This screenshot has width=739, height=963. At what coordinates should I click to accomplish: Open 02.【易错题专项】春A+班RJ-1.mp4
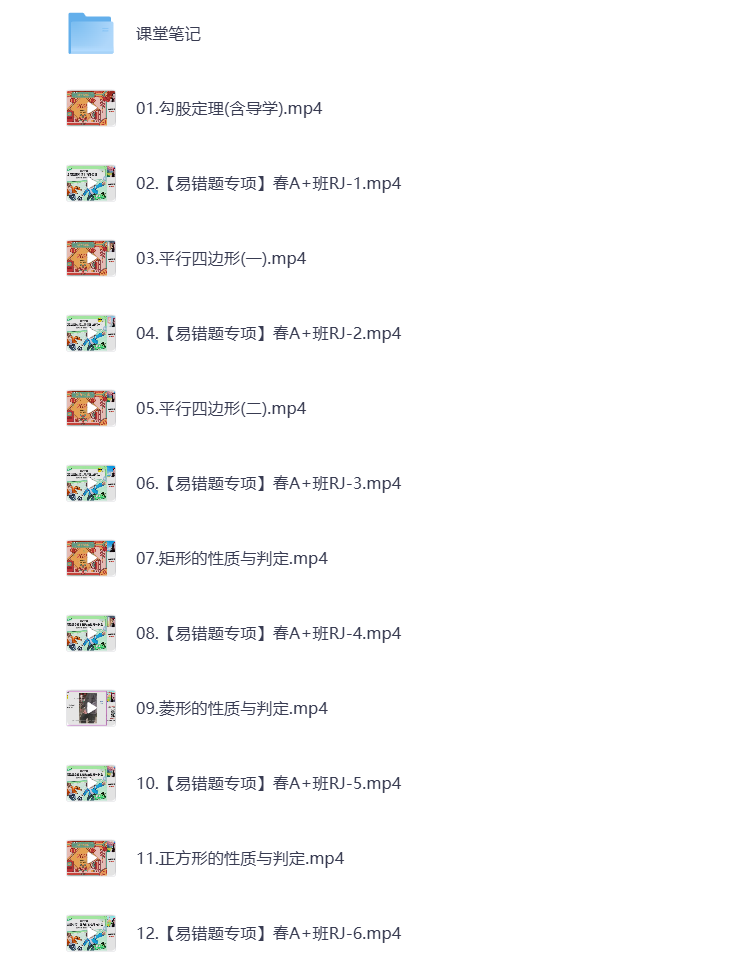268,184
